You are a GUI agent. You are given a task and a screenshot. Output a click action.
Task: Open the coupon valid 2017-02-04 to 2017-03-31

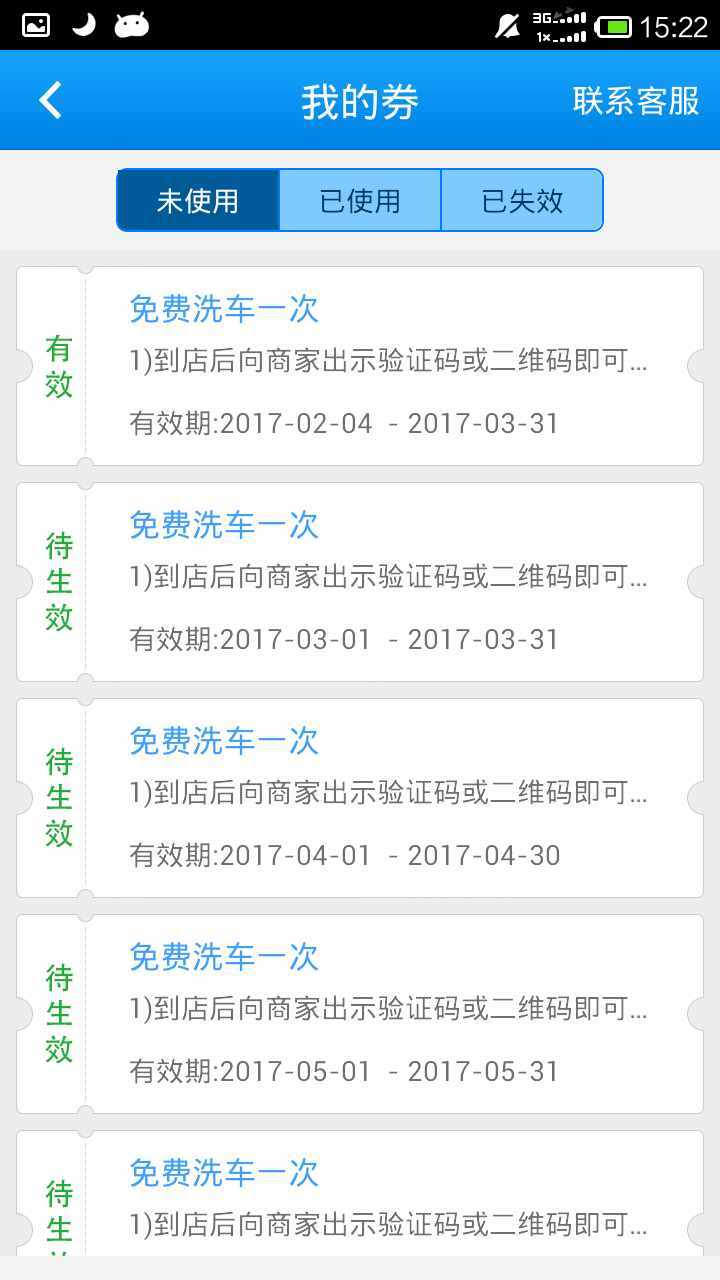tap(360, 366)
